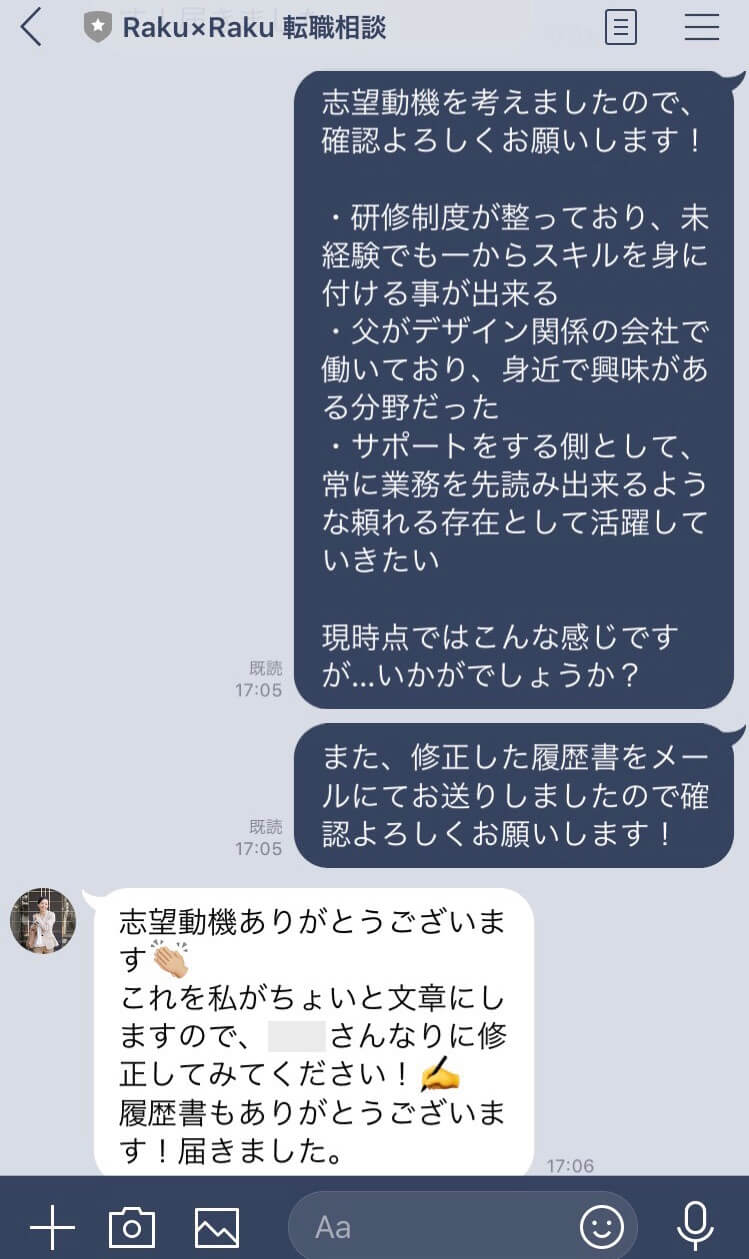View the sender's profile picture
Viewport: 749px width, 1259px height.
[x=43, y=920]
